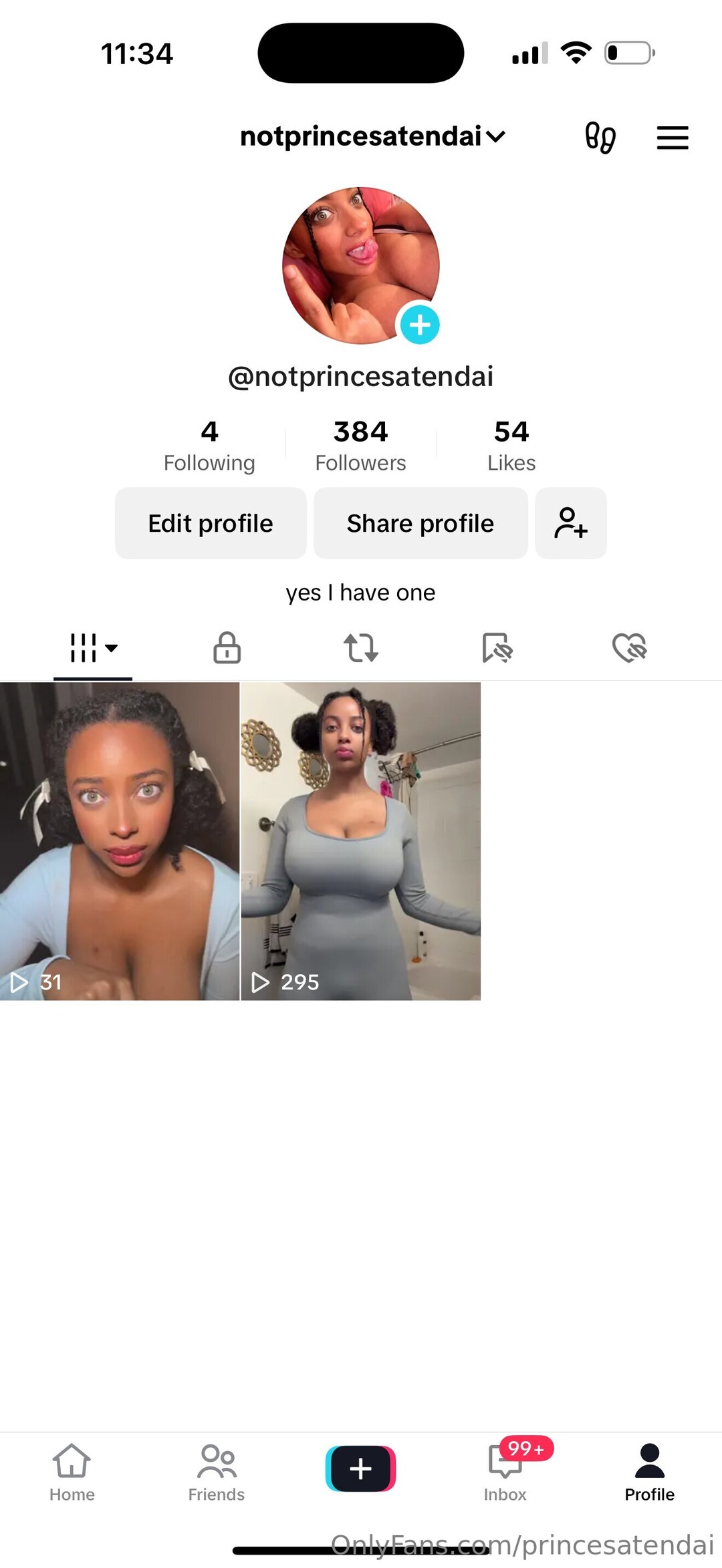This screenshot has width=722, height=1568.
Task: Open the profile views footprints icon
Action: click(x=600, y=138)
